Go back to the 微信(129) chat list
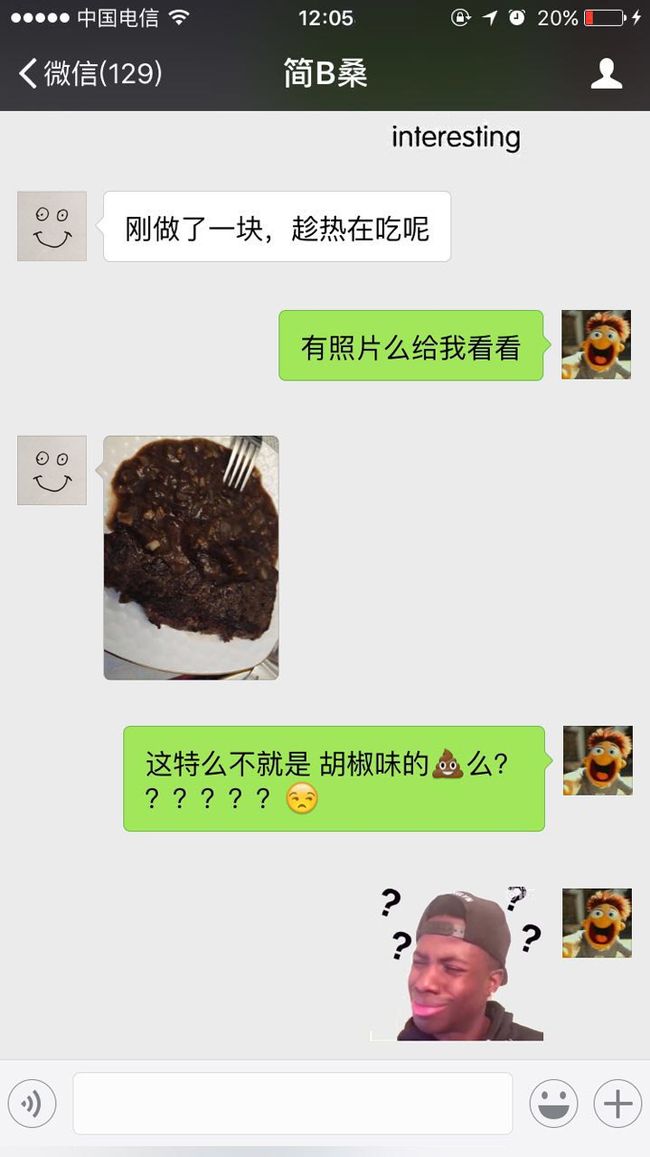This screenshot has height=1157, width=650. (x=90, y=74)
